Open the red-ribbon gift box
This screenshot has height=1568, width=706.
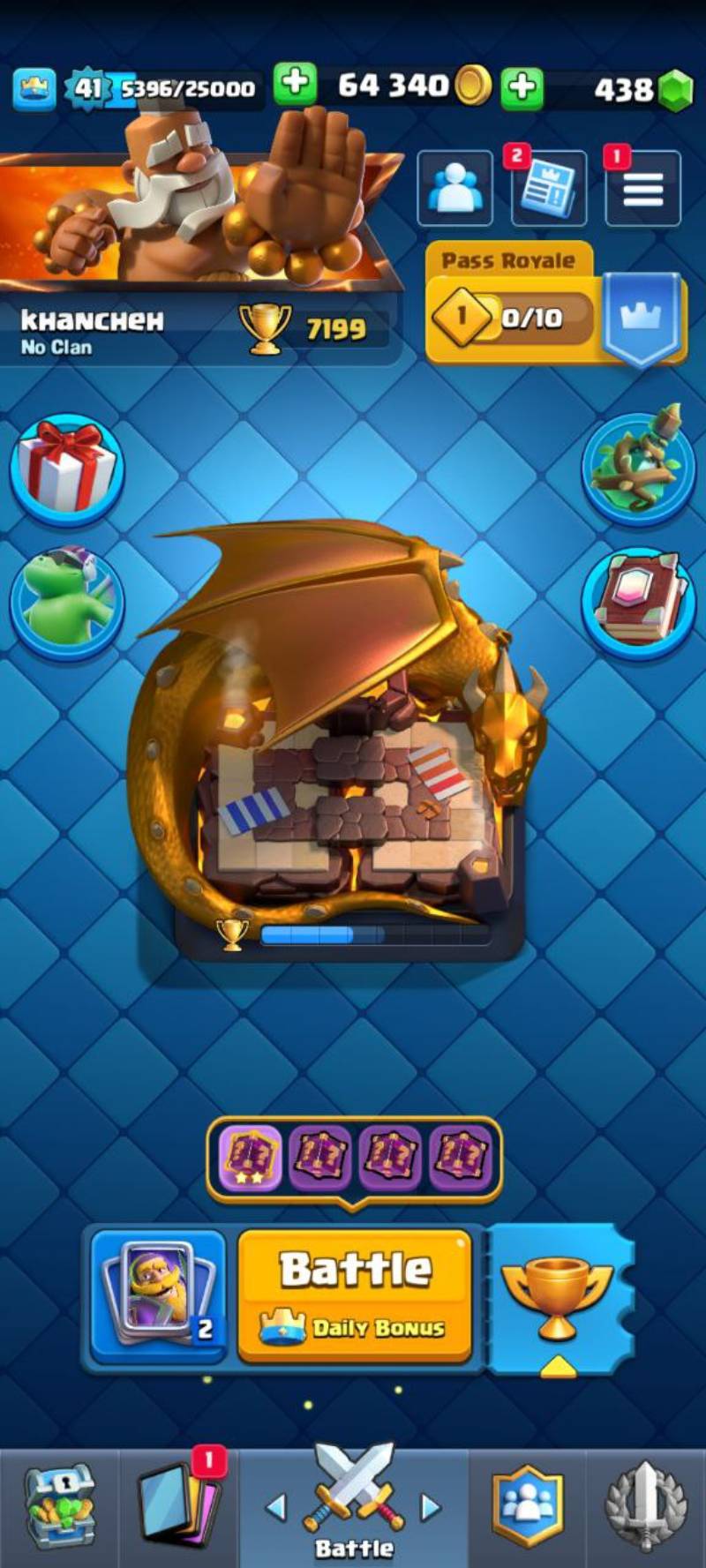point(66,468)
